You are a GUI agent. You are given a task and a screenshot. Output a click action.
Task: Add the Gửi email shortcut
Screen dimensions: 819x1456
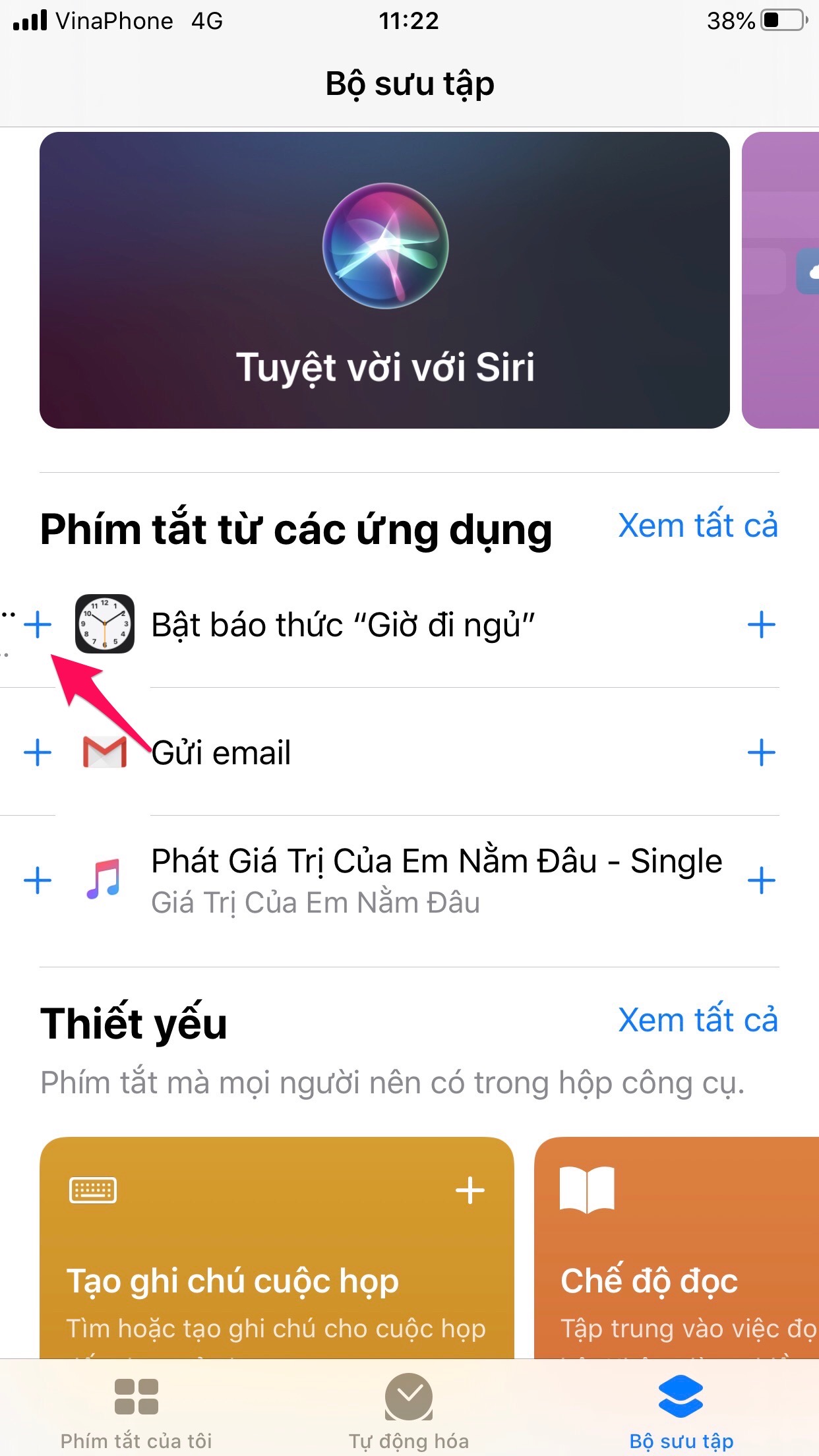[761, 752]
